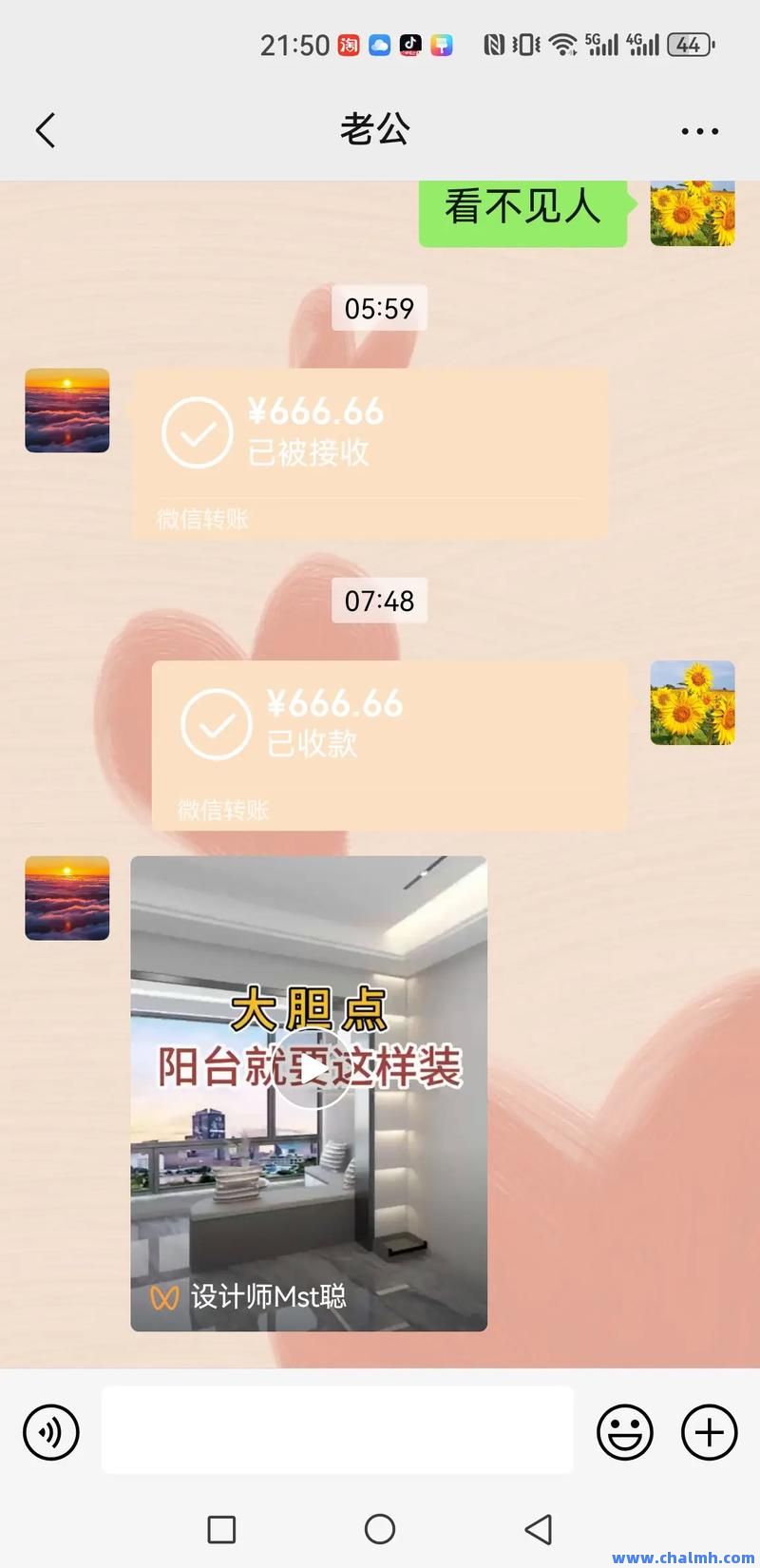Open the chat info overflow menu
Screen dimensions: 760x1568
[x=699, y=131]
